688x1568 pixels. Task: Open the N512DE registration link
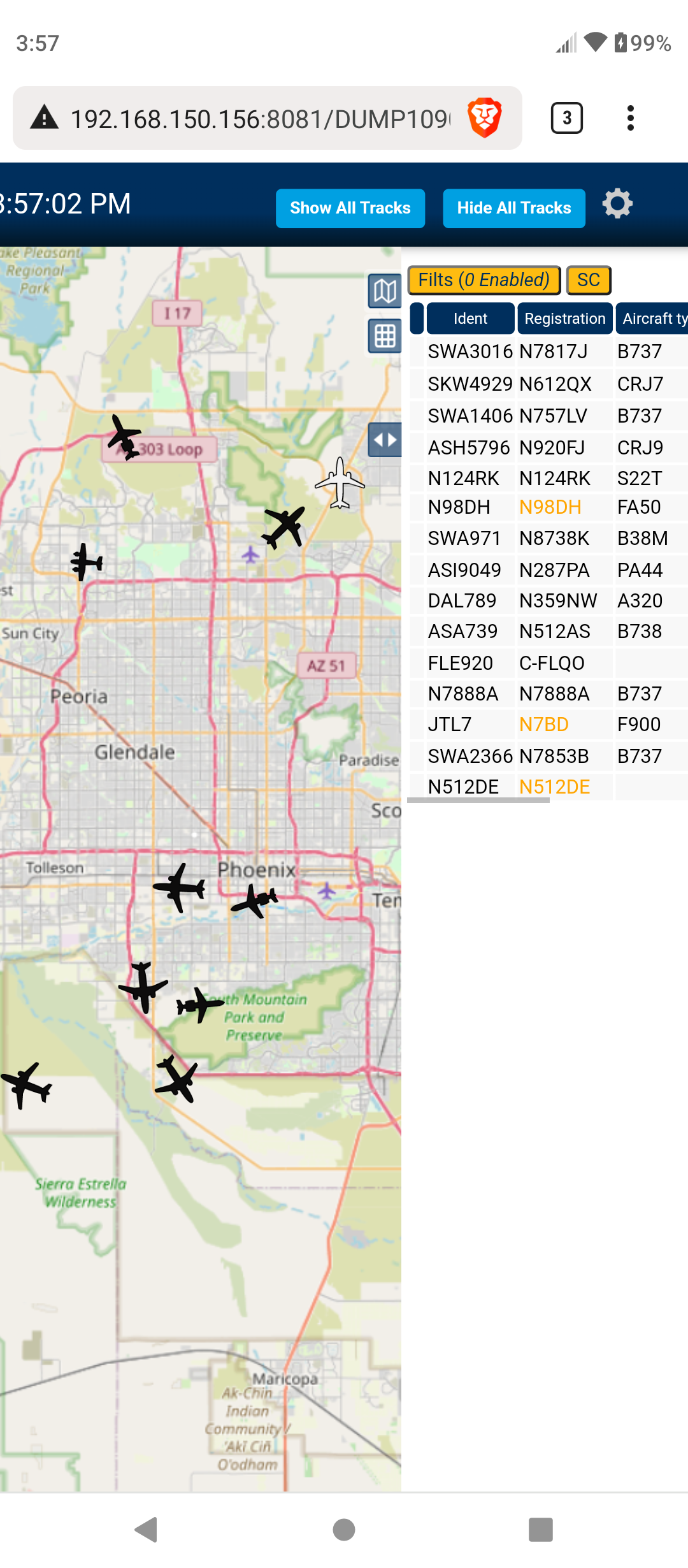click(x=555, y=787)
